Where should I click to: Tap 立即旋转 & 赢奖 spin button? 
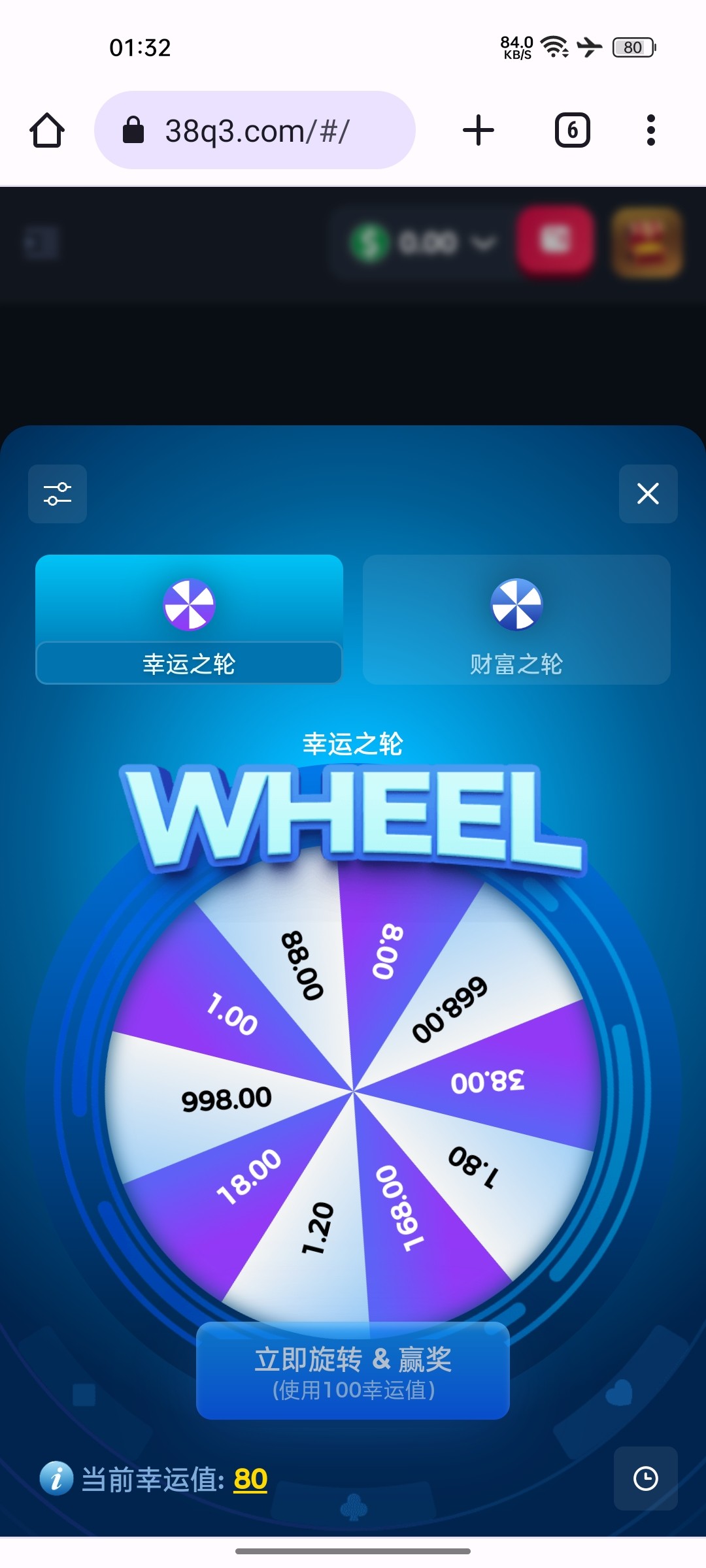(x=353, y=1370)
